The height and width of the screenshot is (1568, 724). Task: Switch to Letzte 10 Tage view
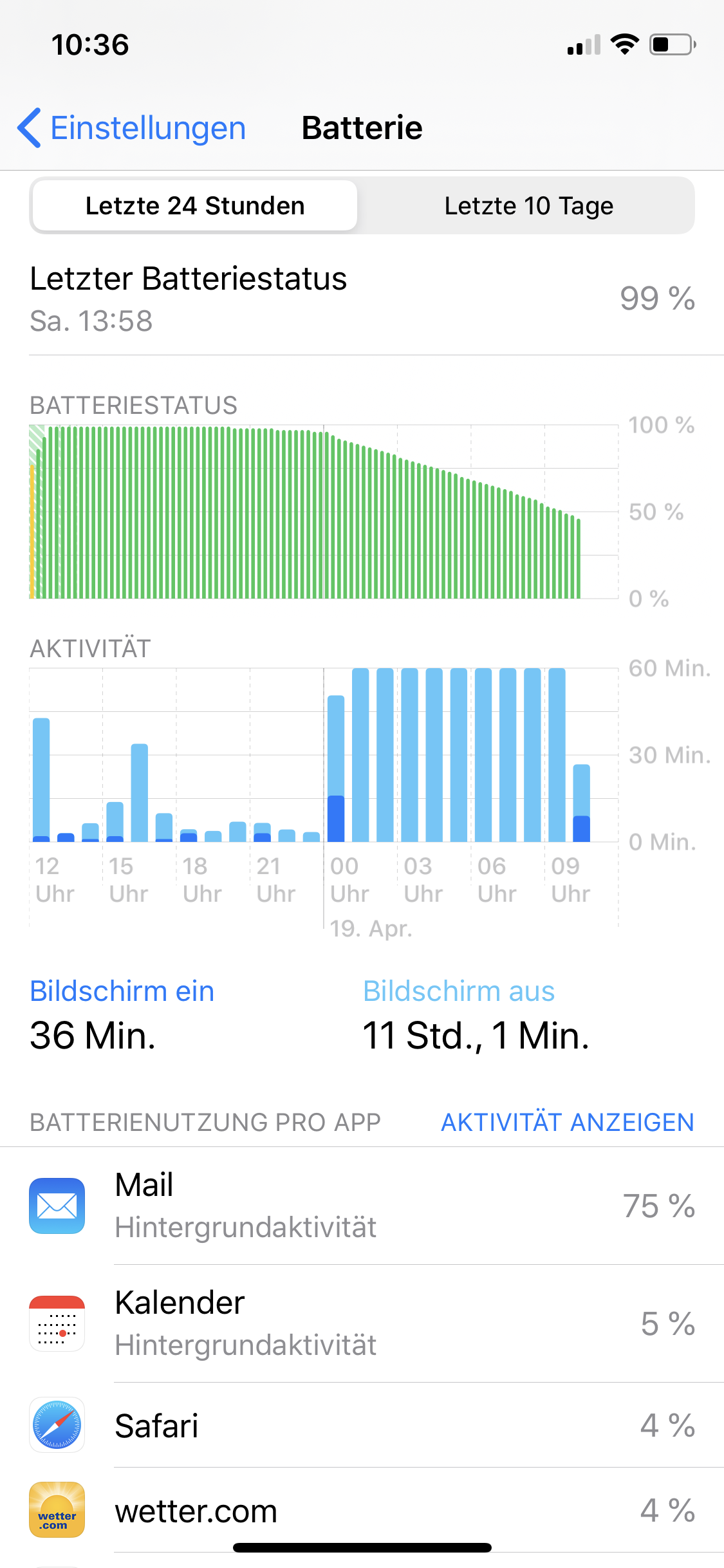click(x=528, y=206)
